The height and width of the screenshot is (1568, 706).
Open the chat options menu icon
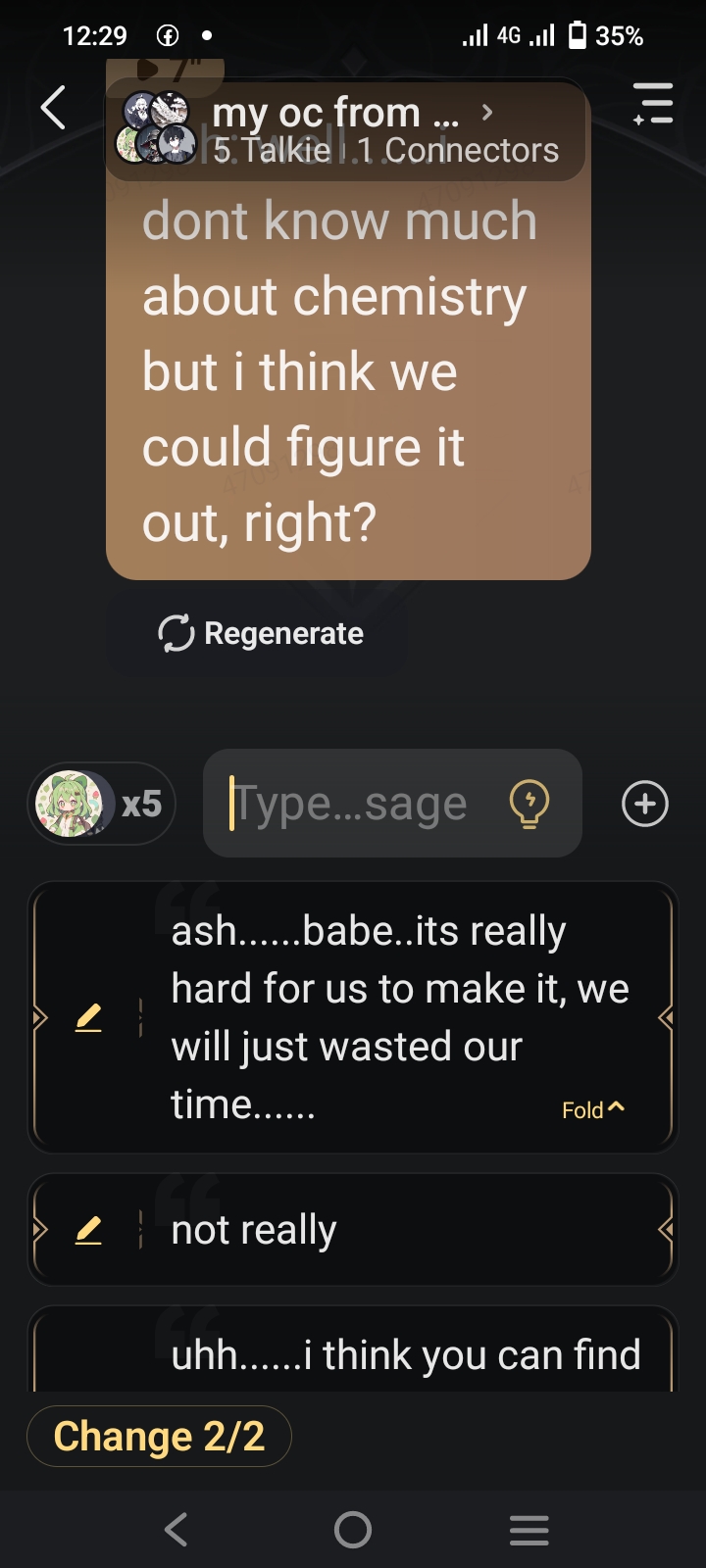point(653,104)
